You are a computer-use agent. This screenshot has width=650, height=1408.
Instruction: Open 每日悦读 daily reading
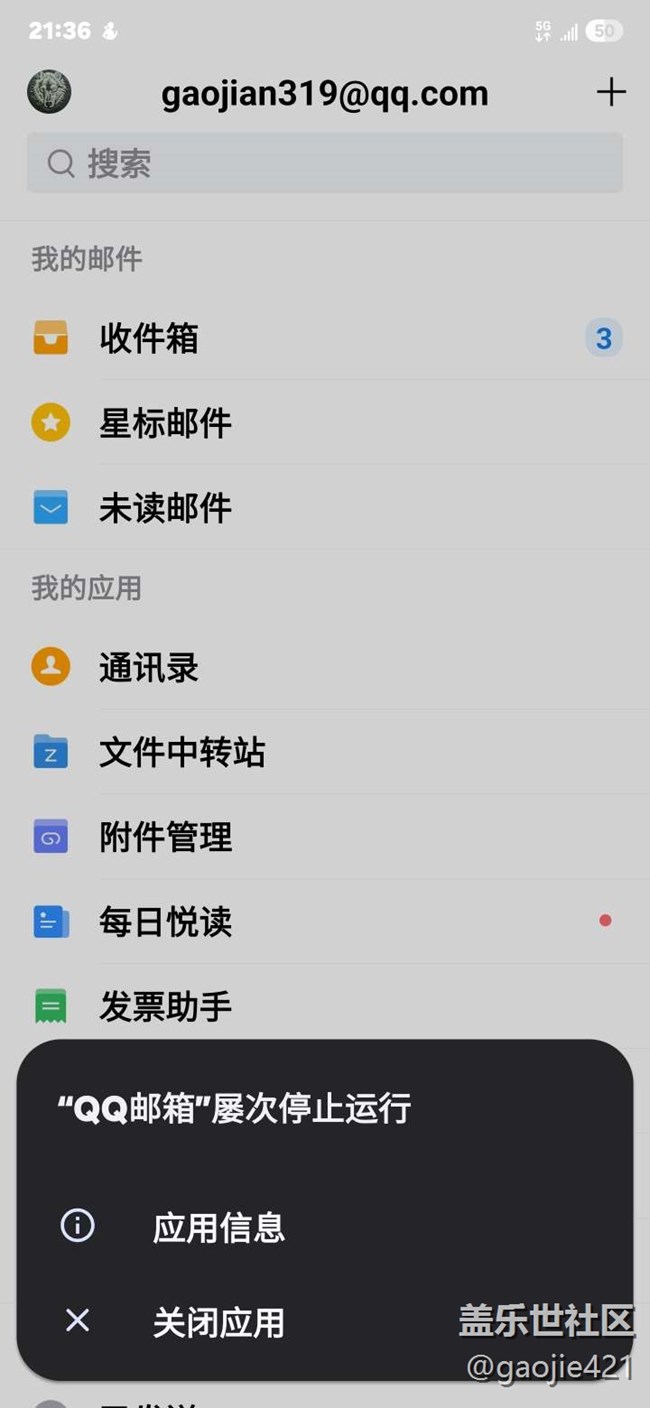[165, 921]
